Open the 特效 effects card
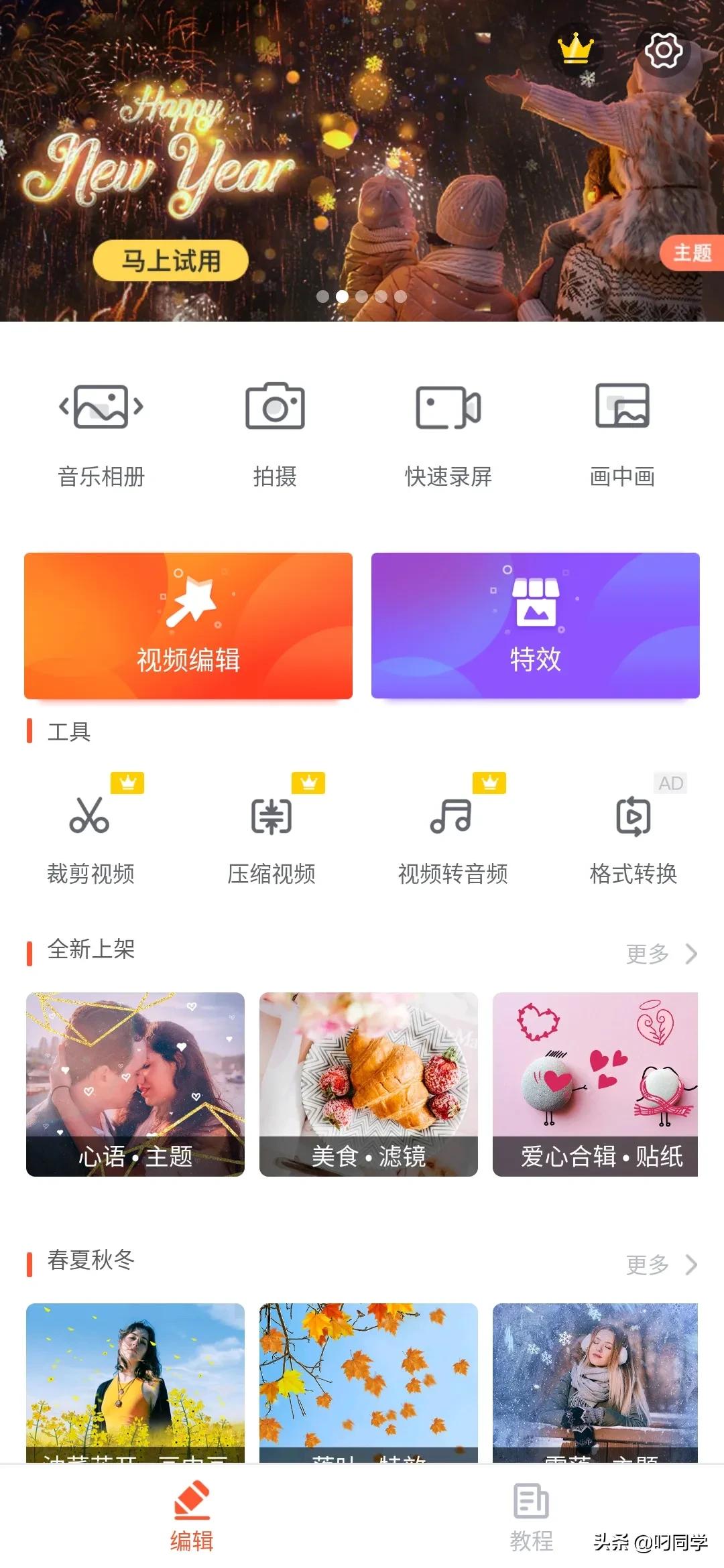 point(535,626)
